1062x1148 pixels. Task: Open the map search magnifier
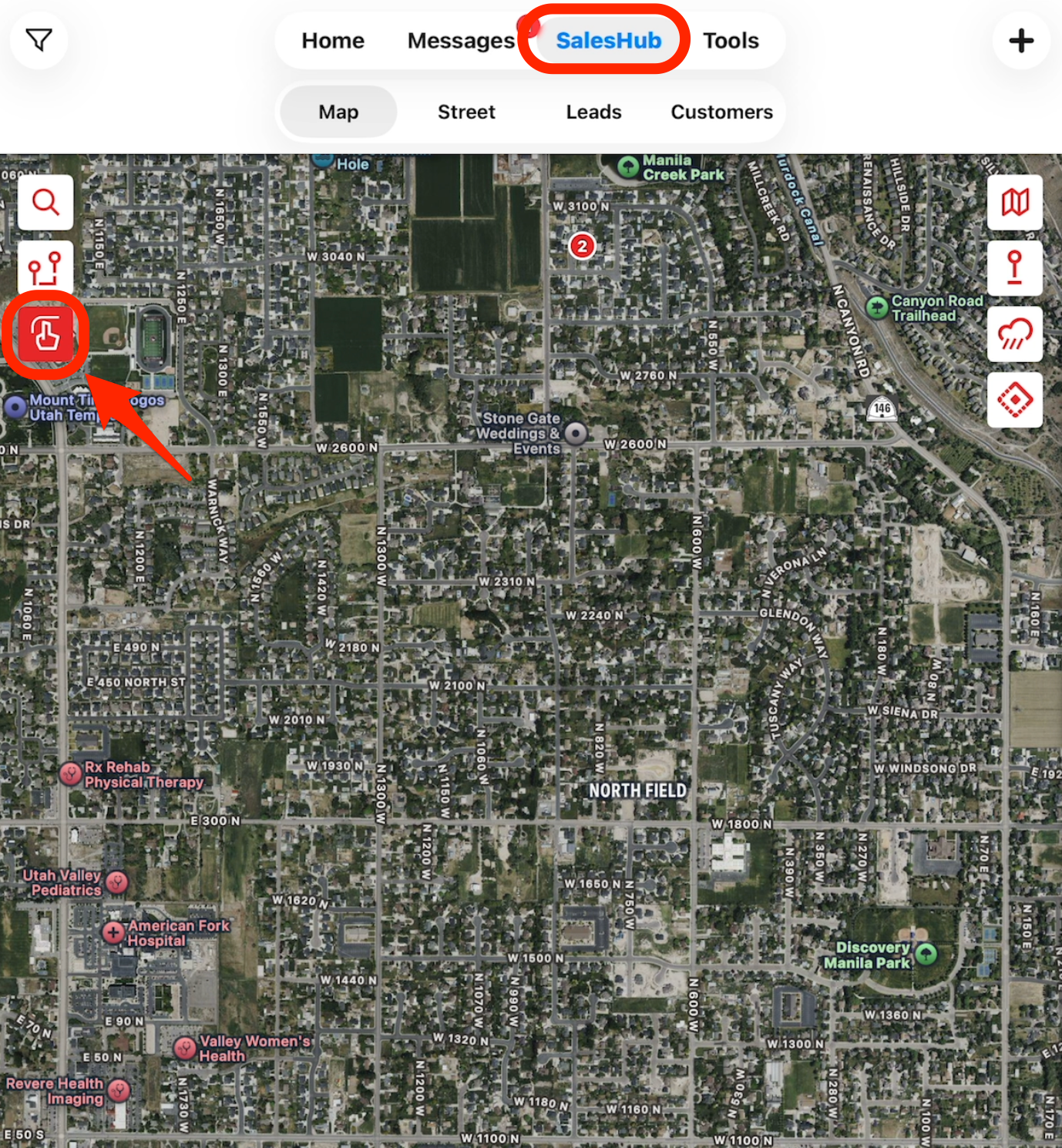pyautogui.click(x=45, y=203)
